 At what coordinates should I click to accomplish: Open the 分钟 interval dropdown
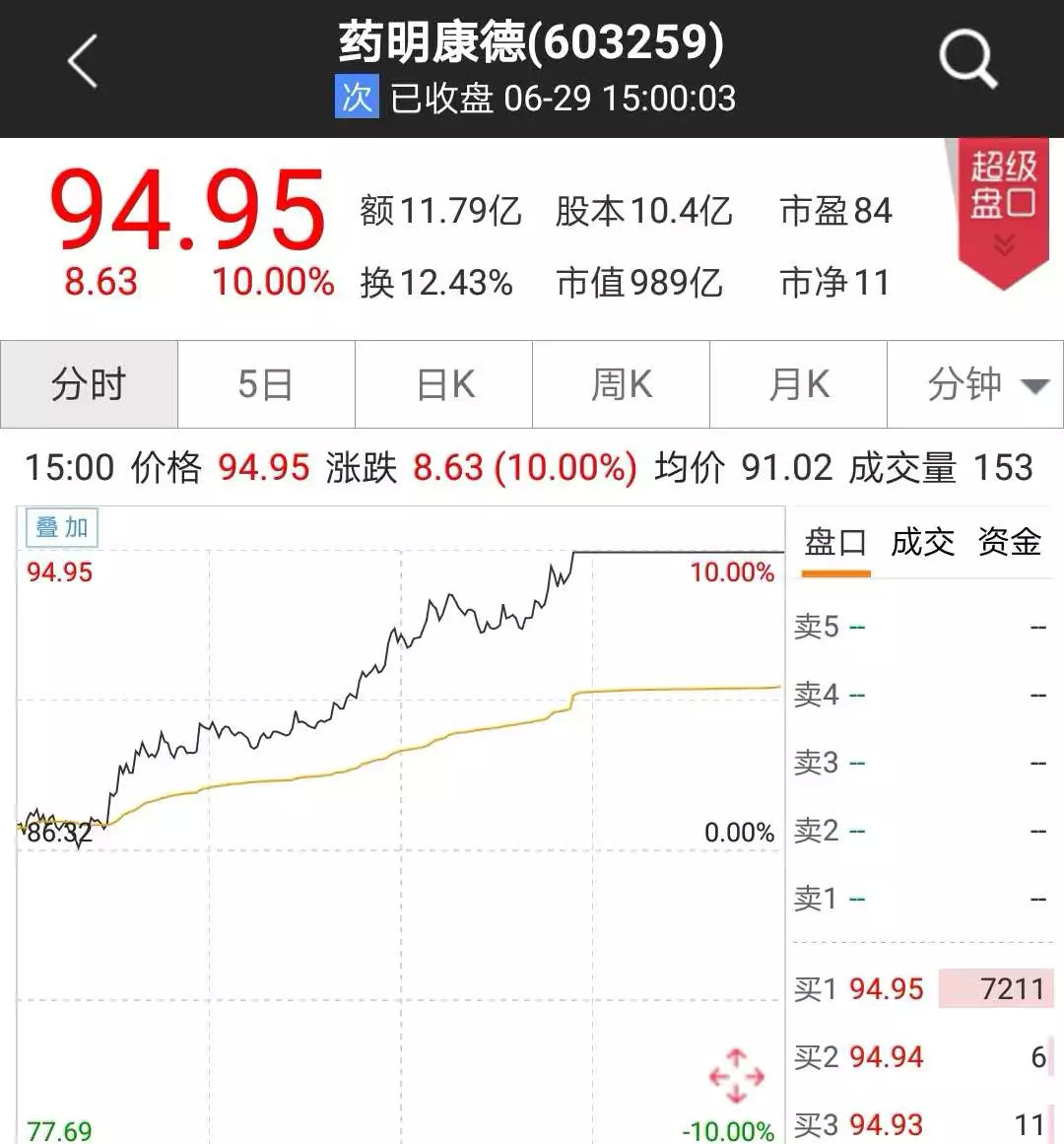point(985,384)
